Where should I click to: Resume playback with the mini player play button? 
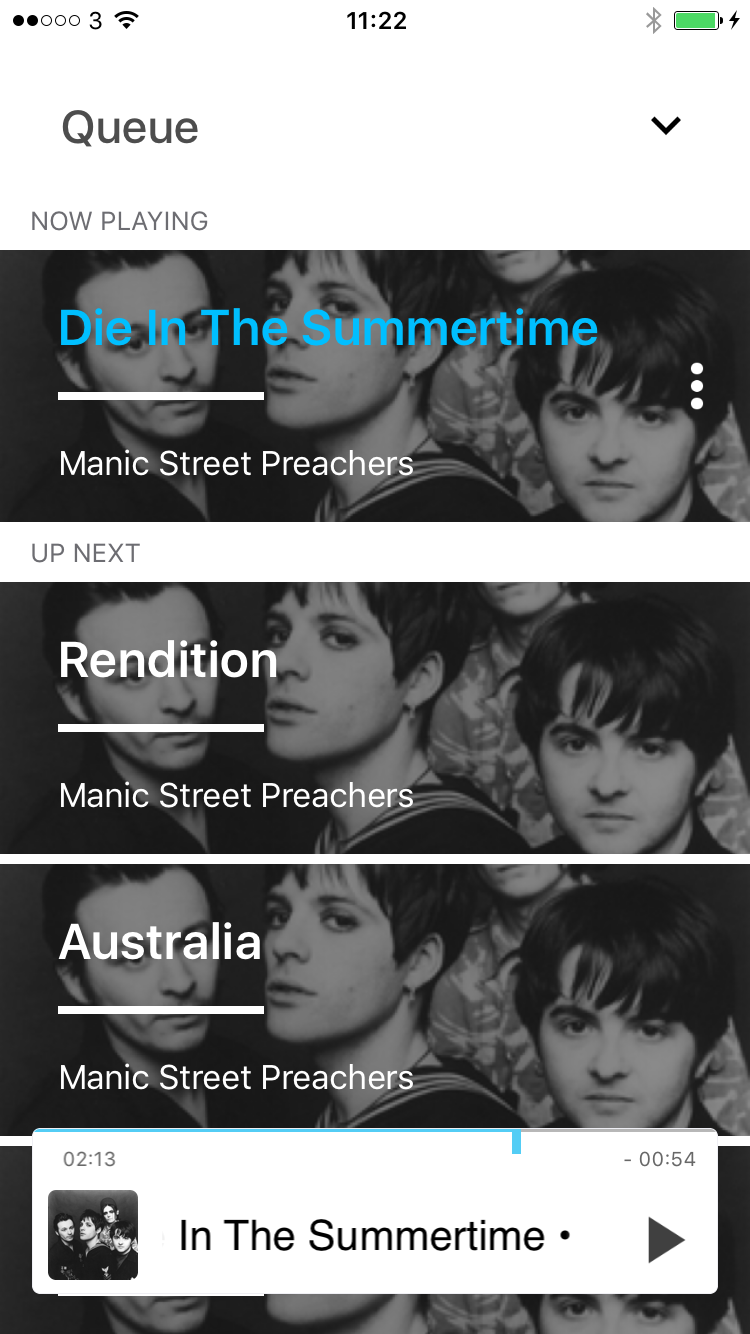pyautogui.click(x=665, y=1240)
